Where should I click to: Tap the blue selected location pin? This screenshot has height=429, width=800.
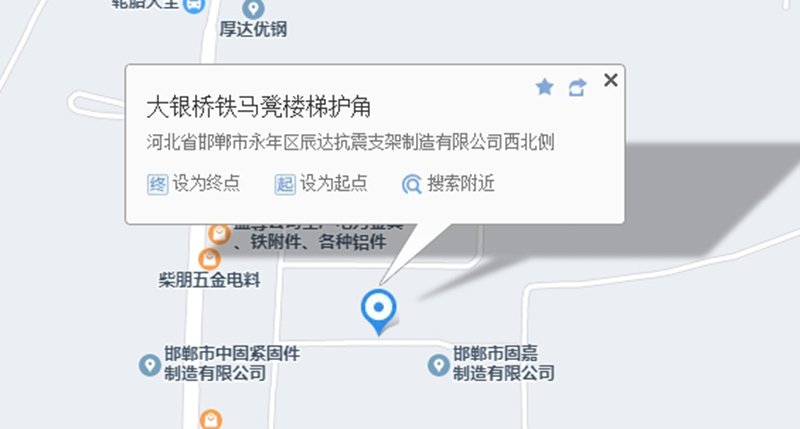coord(378,309)
